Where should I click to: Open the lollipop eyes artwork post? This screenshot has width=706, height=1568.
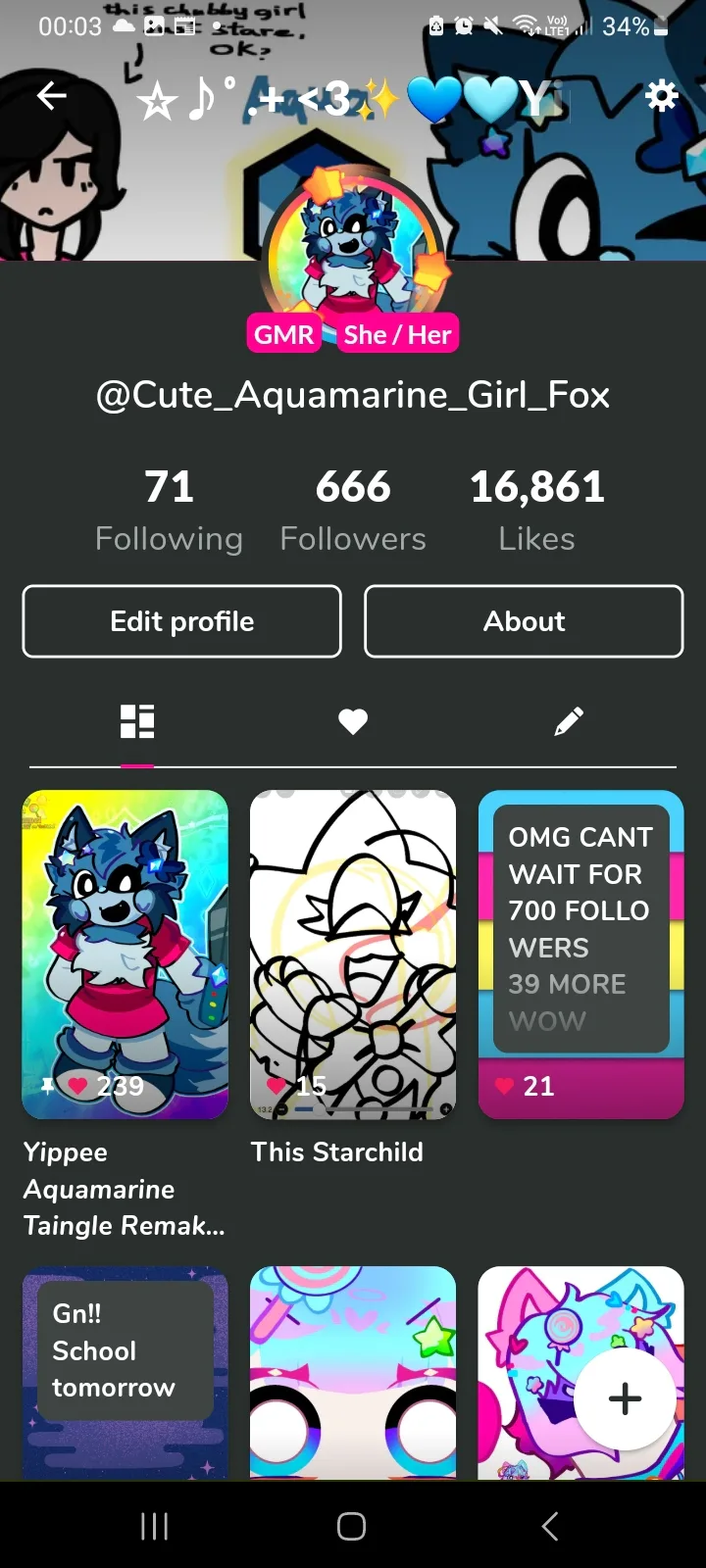point(353,1373)
